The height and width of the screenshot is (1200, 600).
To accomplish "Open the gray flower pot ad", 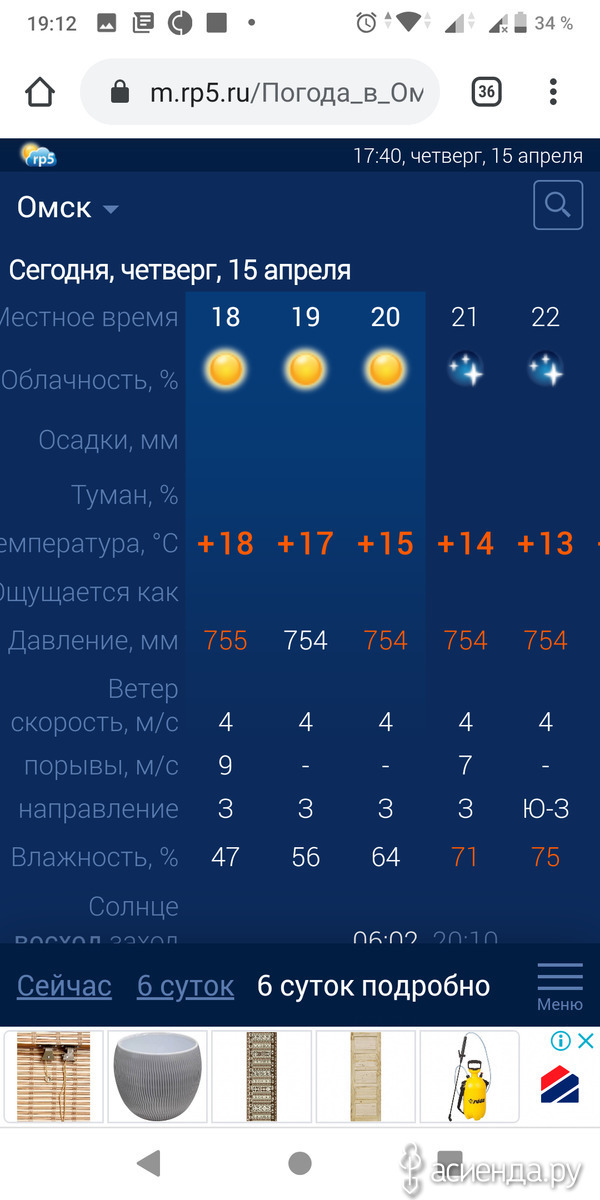I will (157, 1076).
